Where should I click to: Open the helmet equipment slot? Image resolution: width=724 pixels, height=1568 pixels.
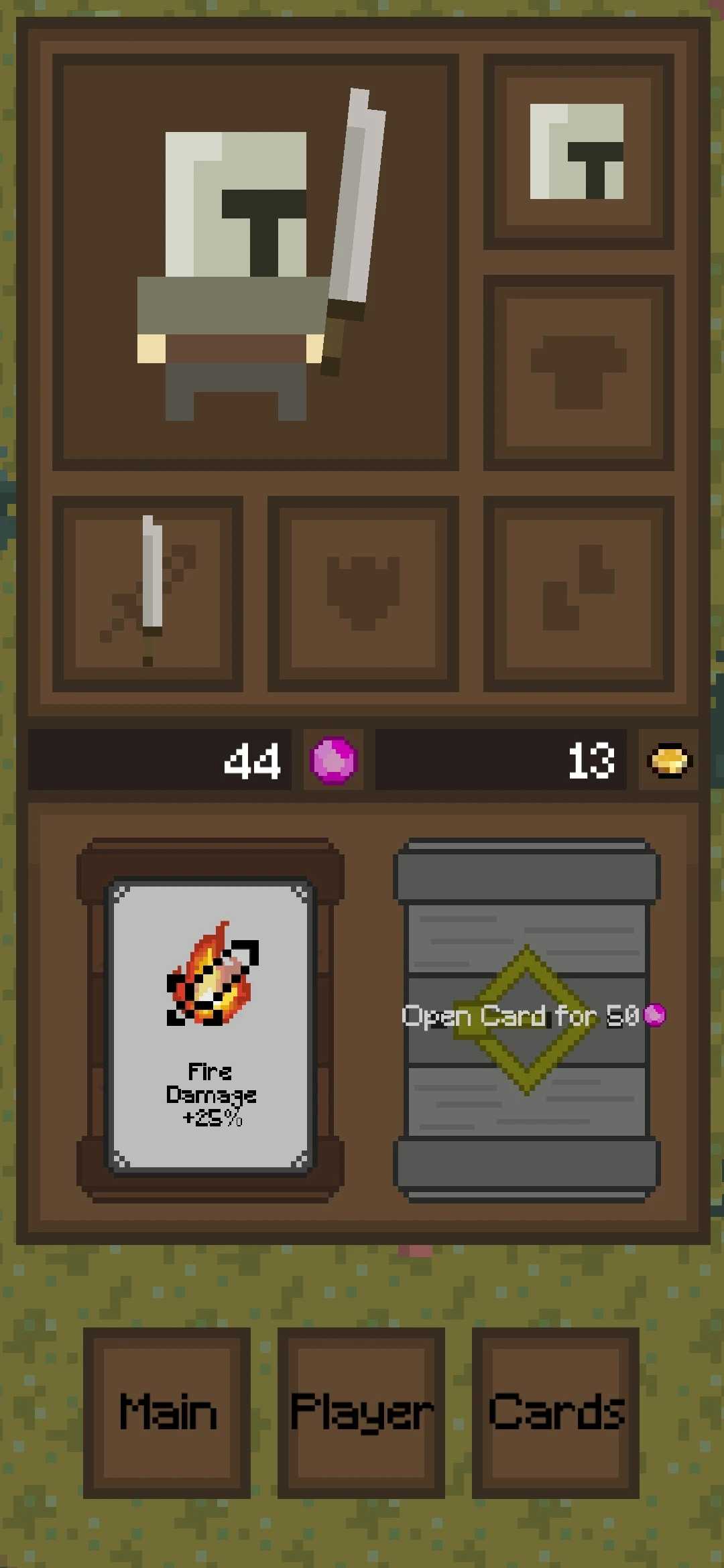pyautogui.click(x=578, y=152)
